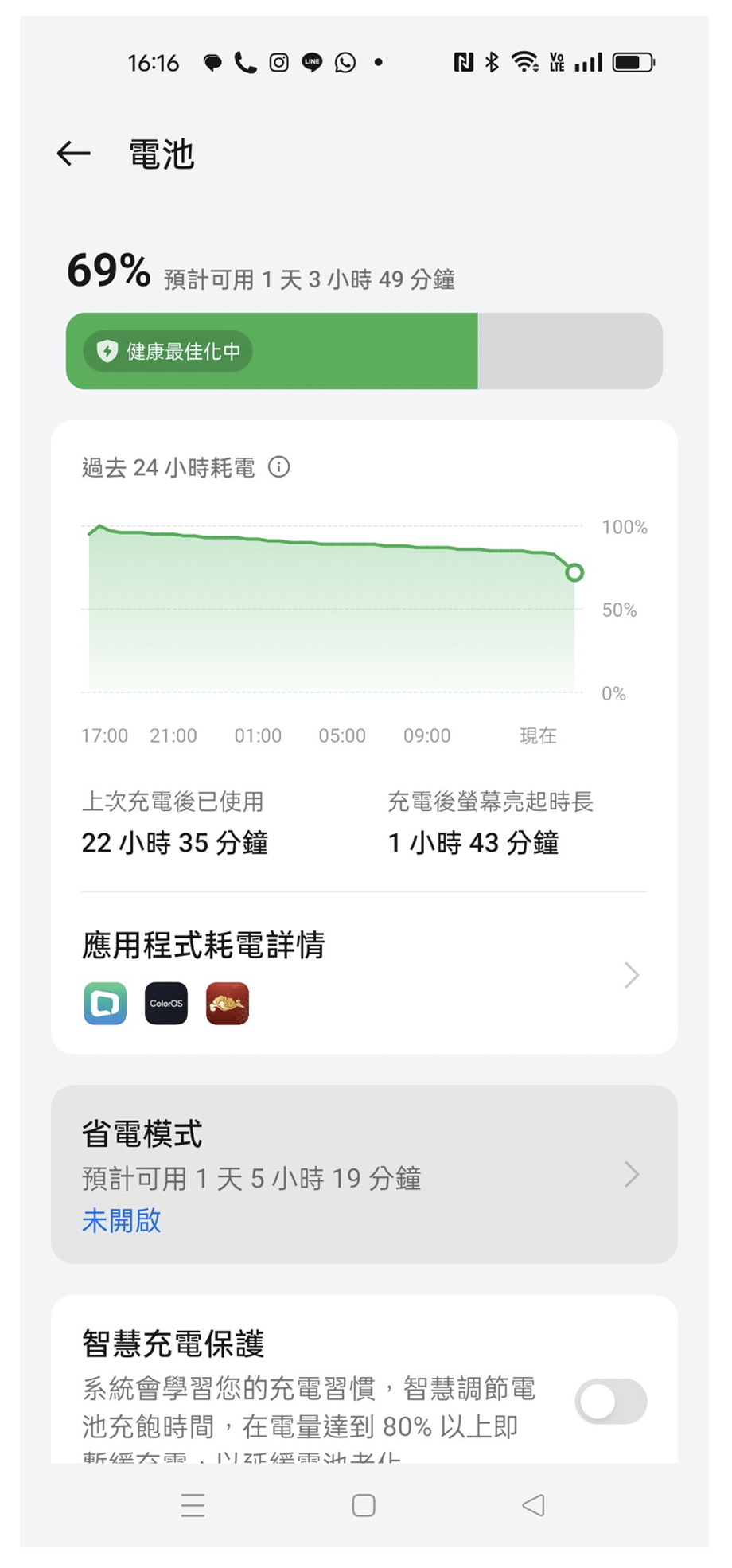Open 省電模式 settings
Viewport: 732px width, 1568px height.
[x=364, y=1174]
